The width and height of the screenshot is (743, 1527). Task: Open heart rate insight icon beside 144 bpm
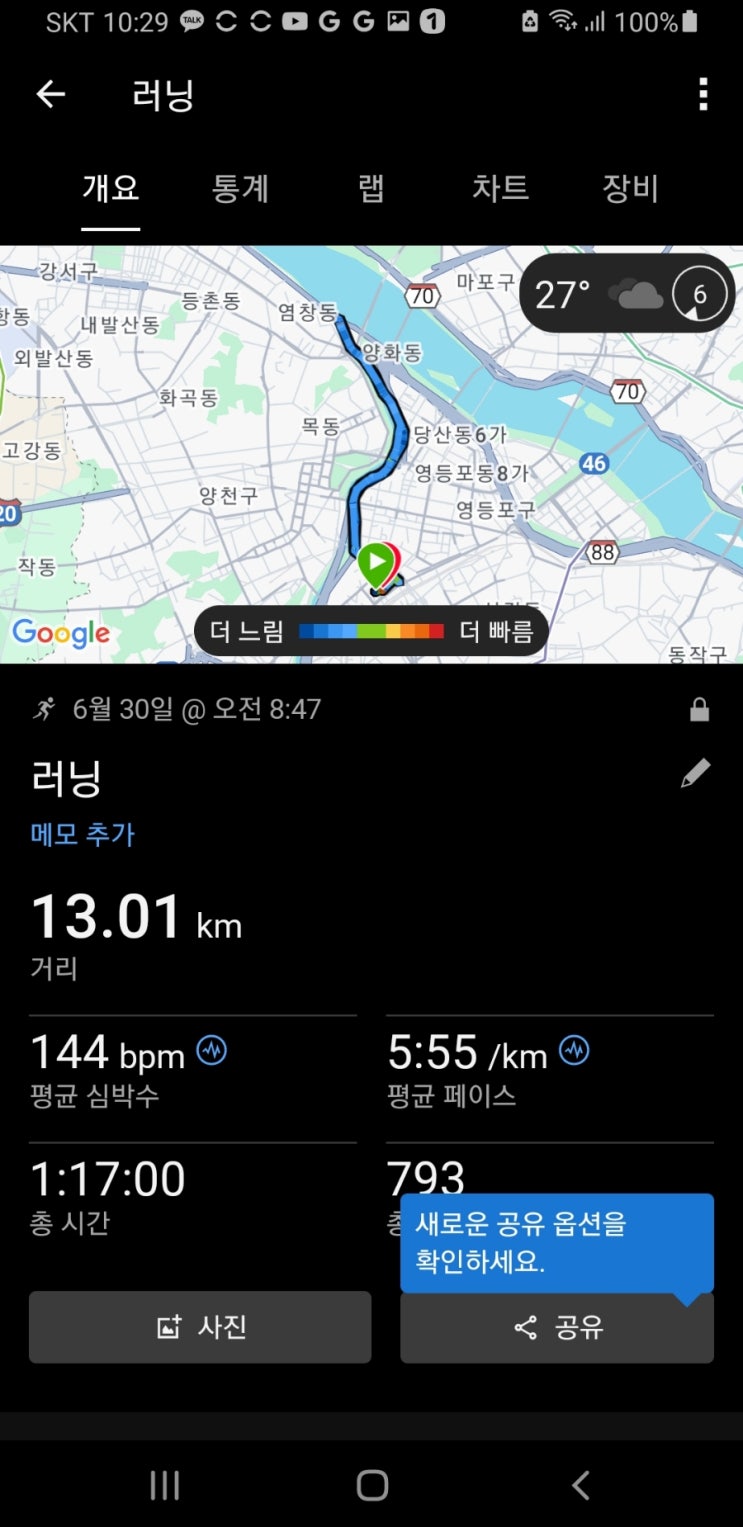[212, 1051]
